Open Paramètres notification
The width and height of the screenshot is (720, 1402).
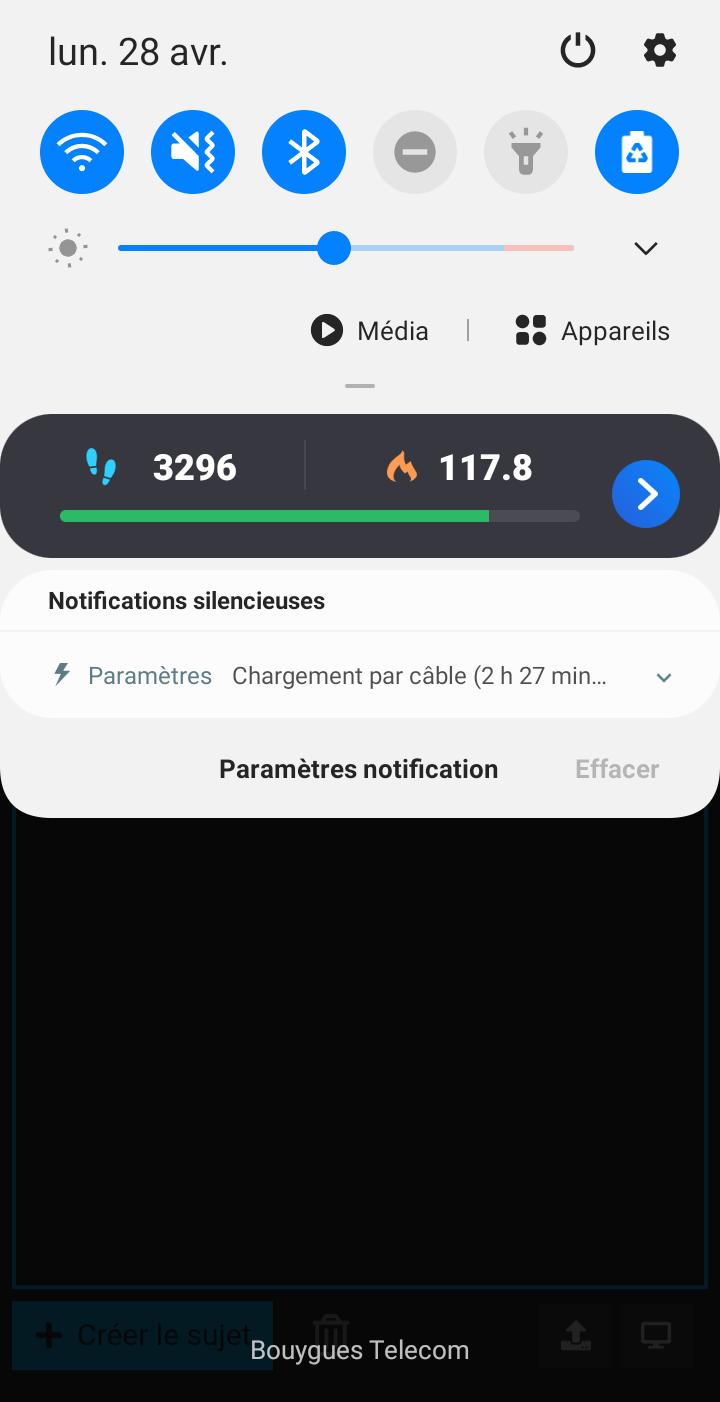click(x=359, y=769)
